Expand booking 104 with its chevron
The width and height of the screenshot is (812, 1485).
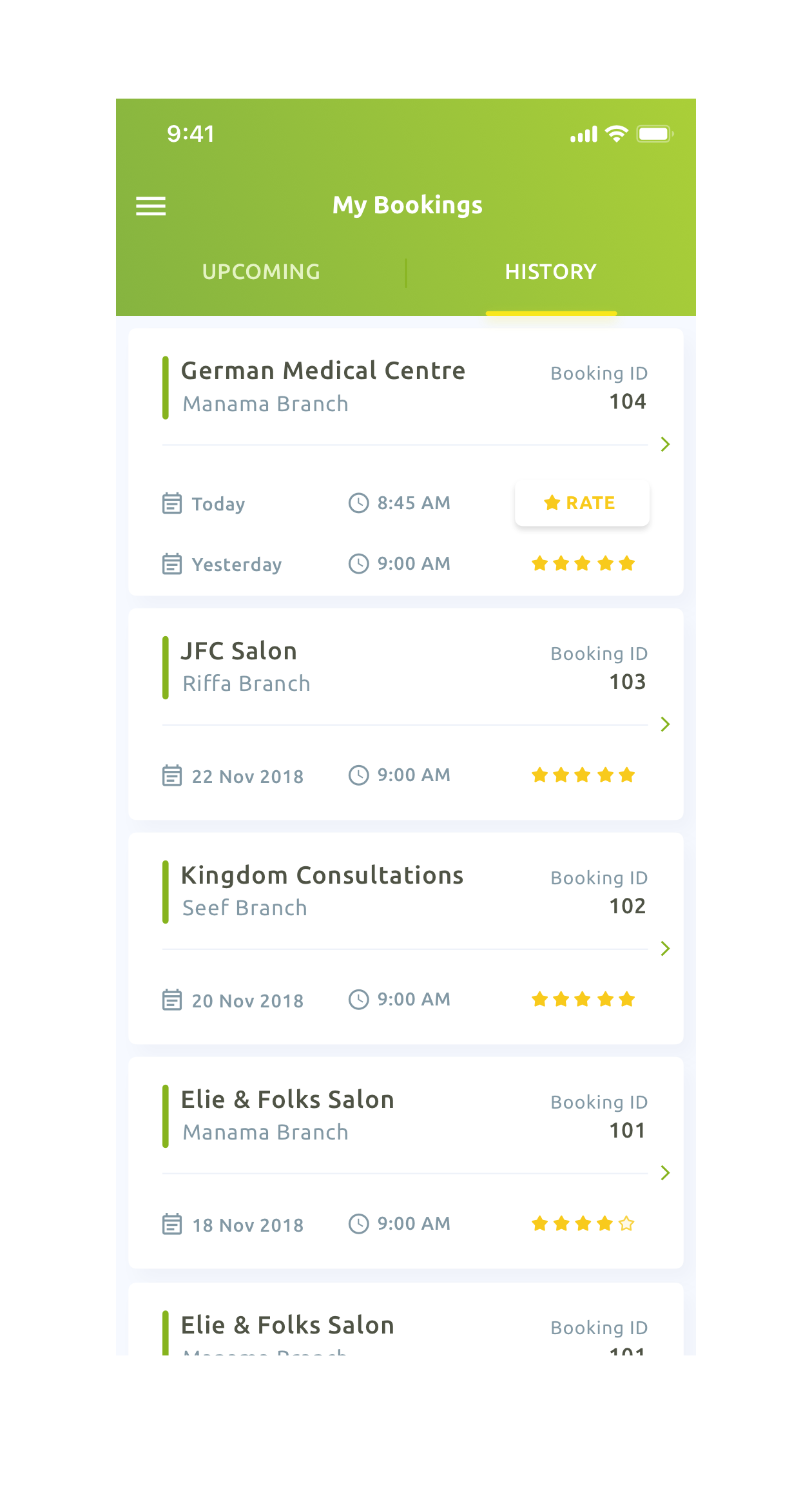tap(665, 444)
